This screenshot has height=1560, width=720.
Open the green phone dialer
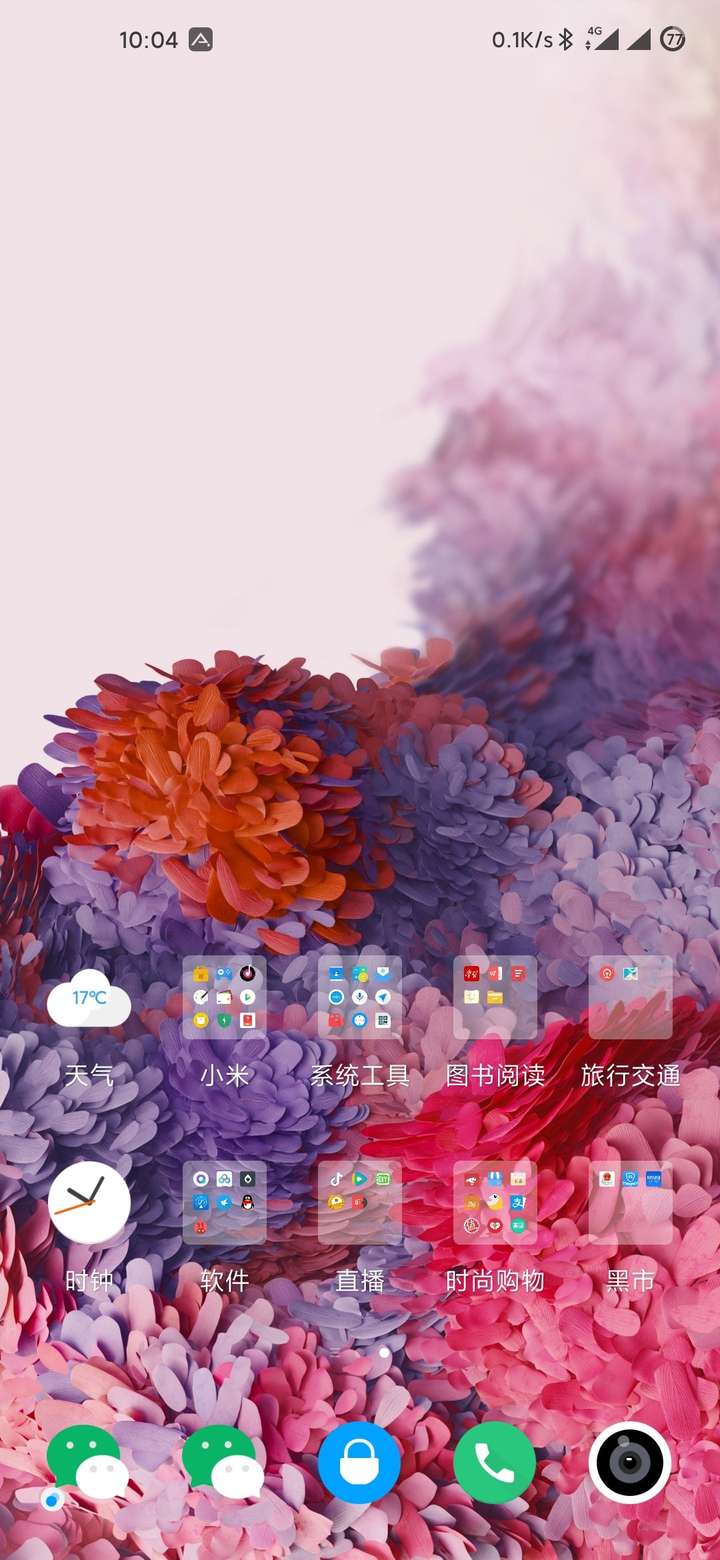[x=495, y=1462]
